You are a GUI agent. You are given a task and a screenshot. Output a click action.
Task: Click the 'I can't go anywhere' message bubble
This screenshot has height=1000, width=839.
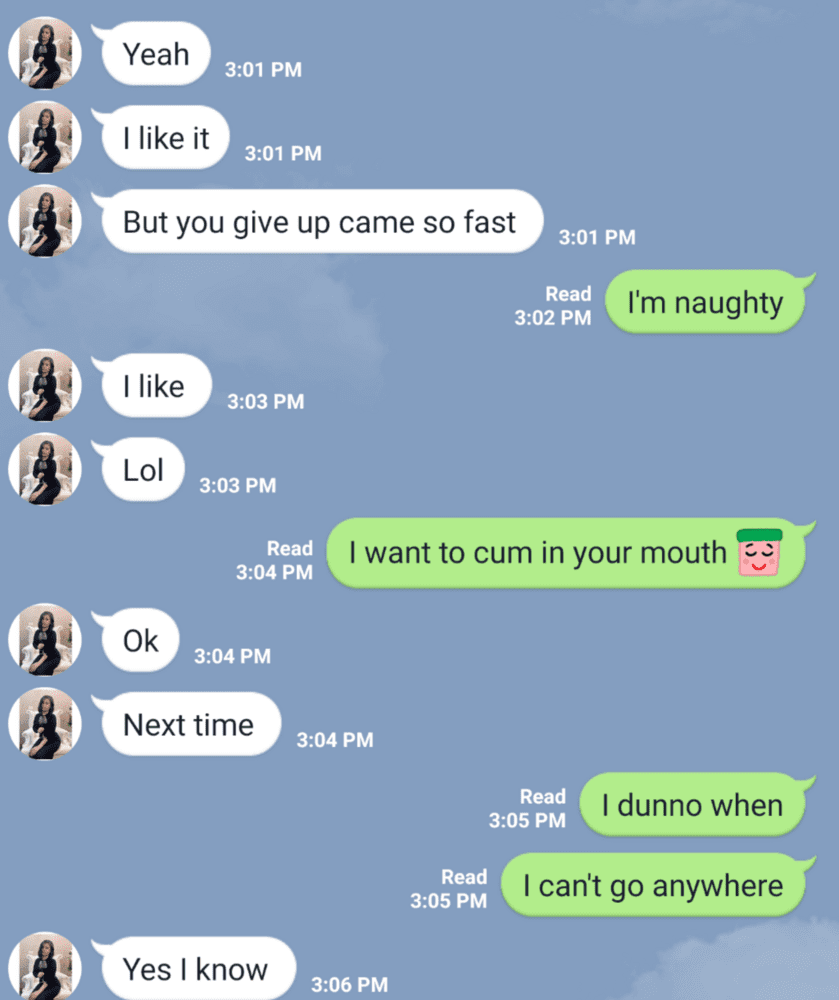point(654,884)
